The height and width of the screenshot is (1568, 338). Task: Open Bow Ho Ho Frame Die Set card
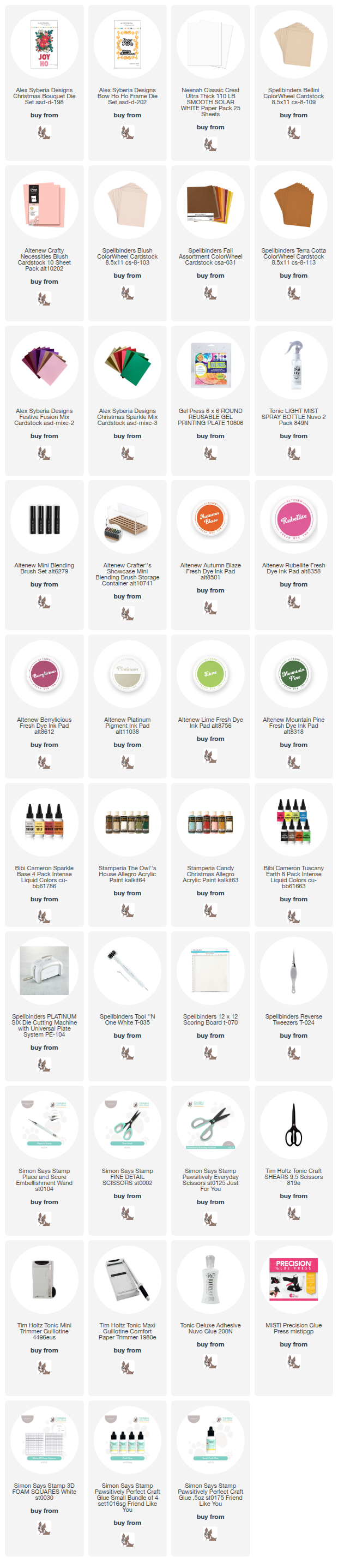[x=127, y=47]
